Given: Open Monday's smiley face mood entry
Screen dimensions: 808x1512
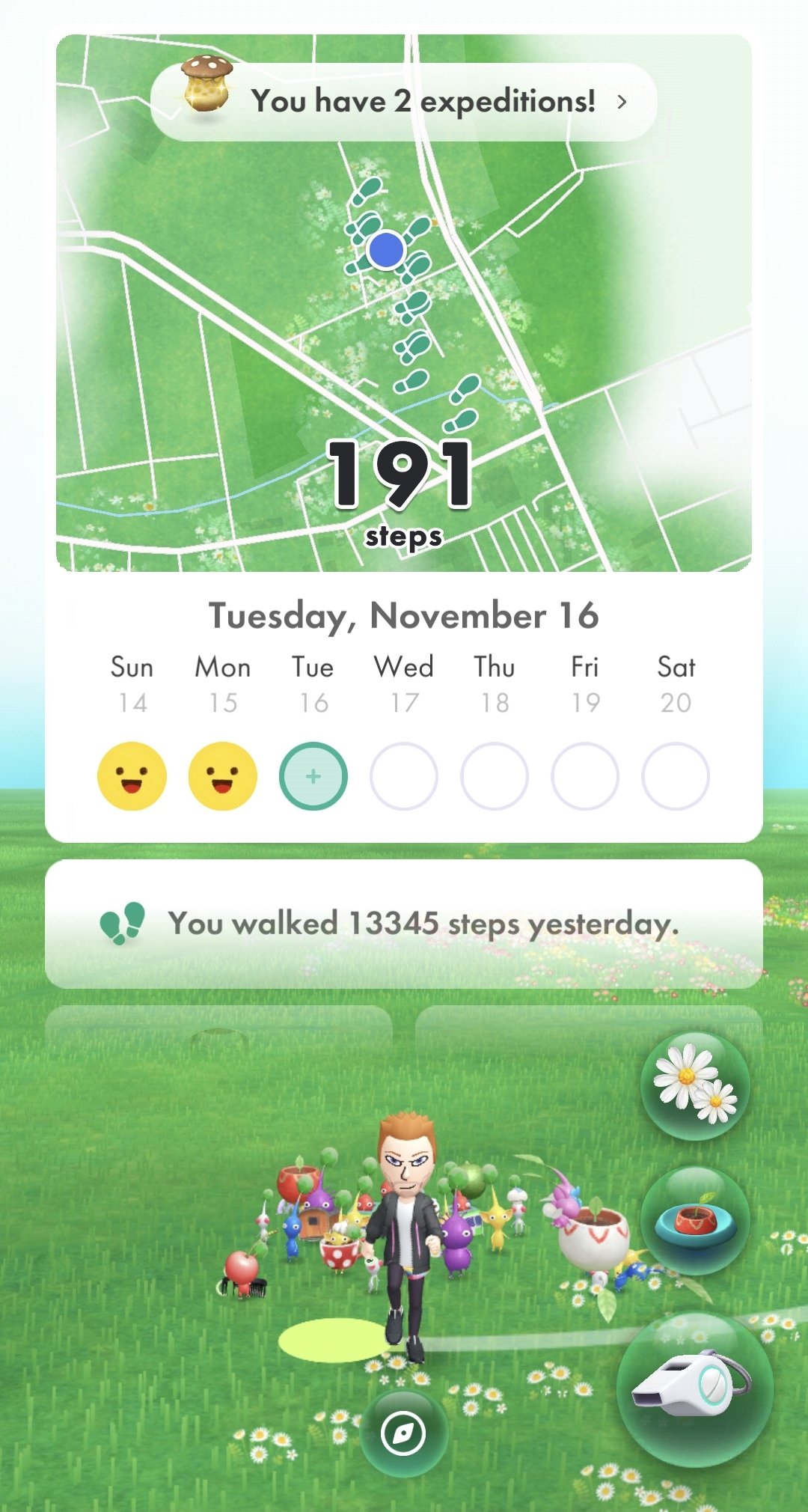Looking at the screenshot, I should click(x=222, y=776).
